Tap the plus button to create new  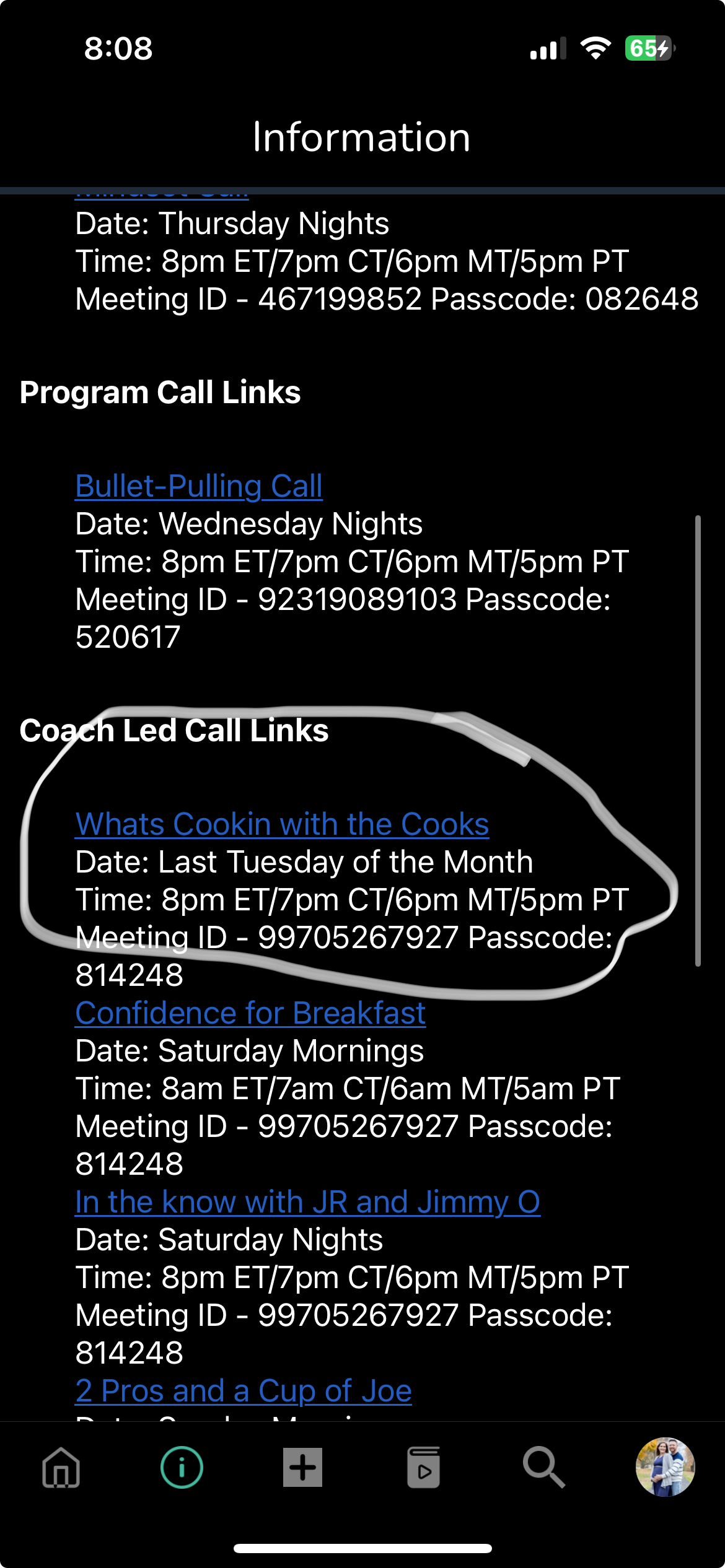click(302, 1467)
